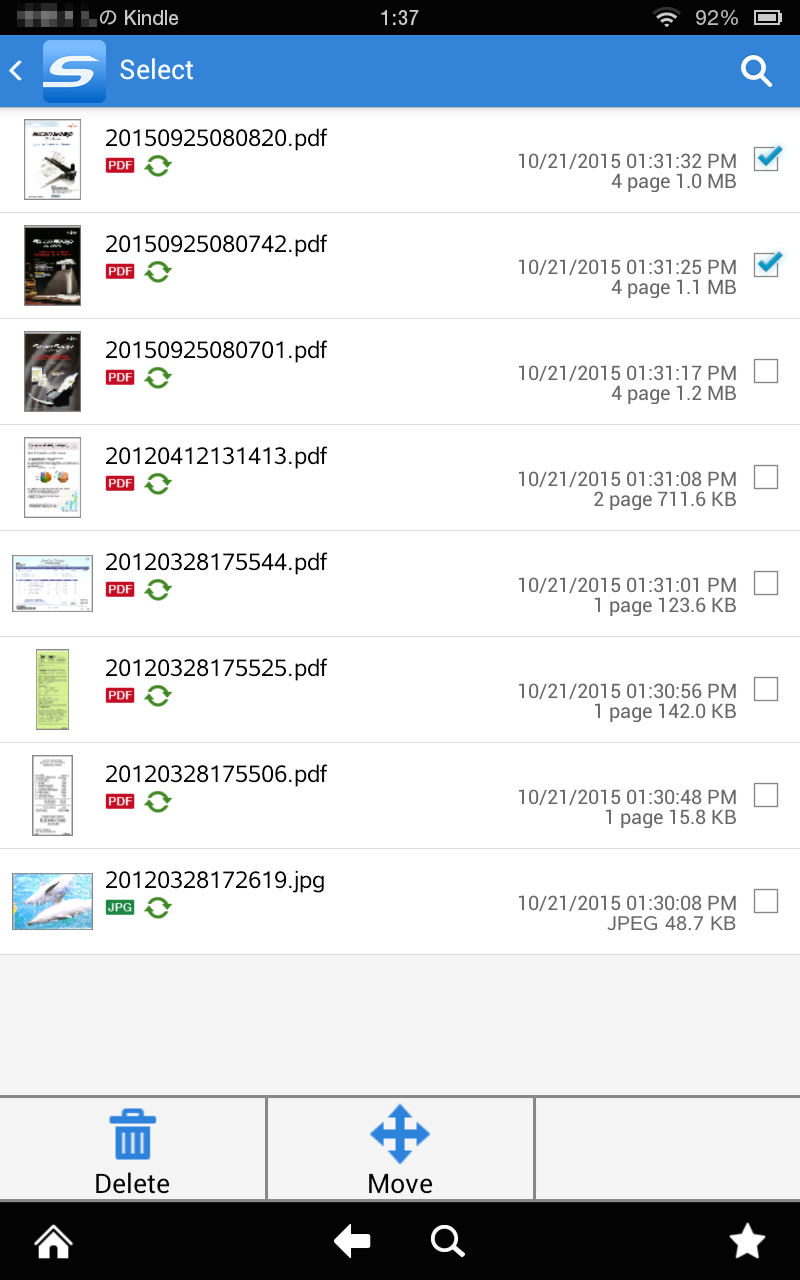Tap the search icon in the bottom bar
This screenshot has width=800, height=1280.
tap(447, 1241)
